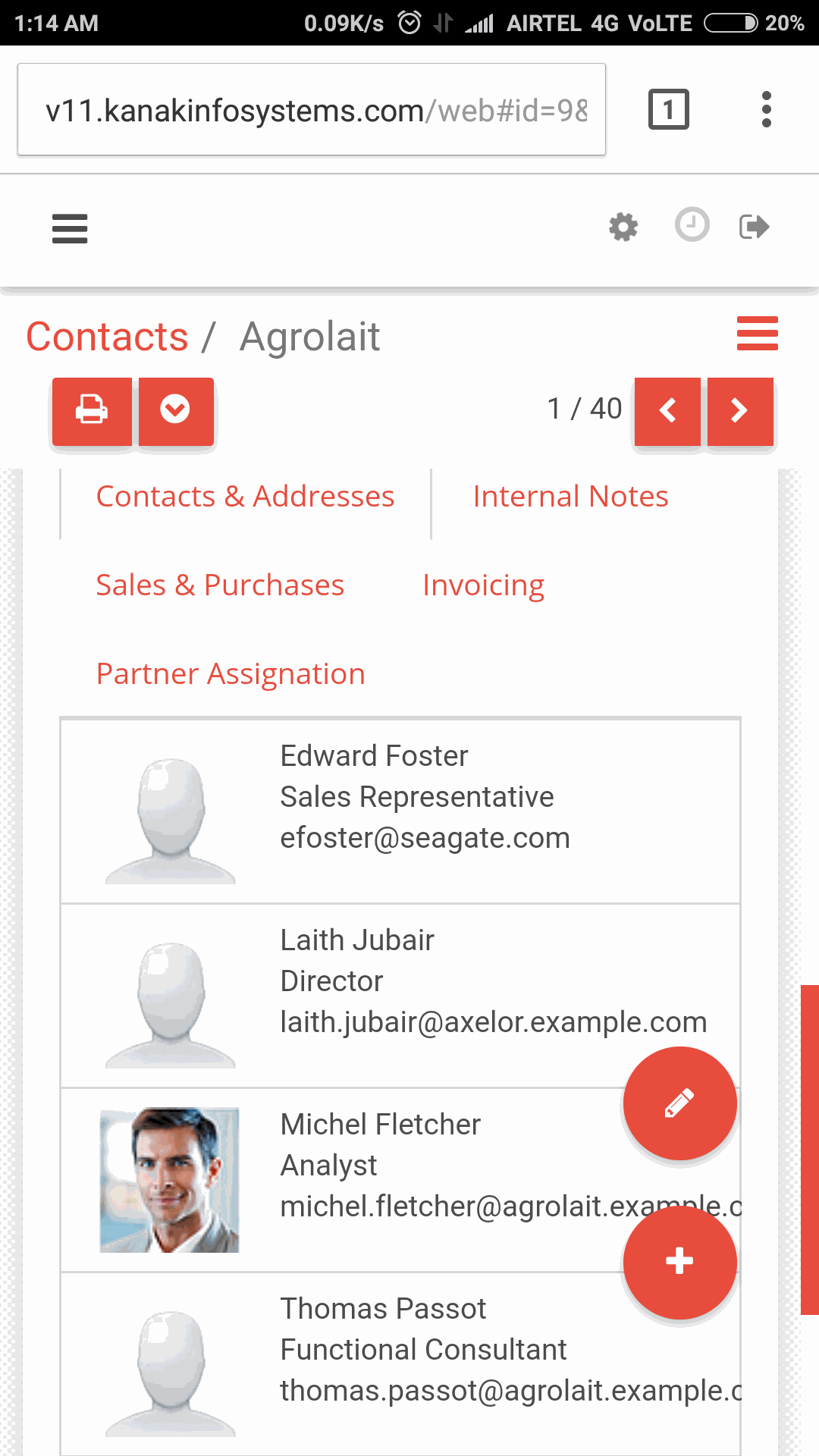
Task: Go to the previous record
Action: tap(667, 411)
